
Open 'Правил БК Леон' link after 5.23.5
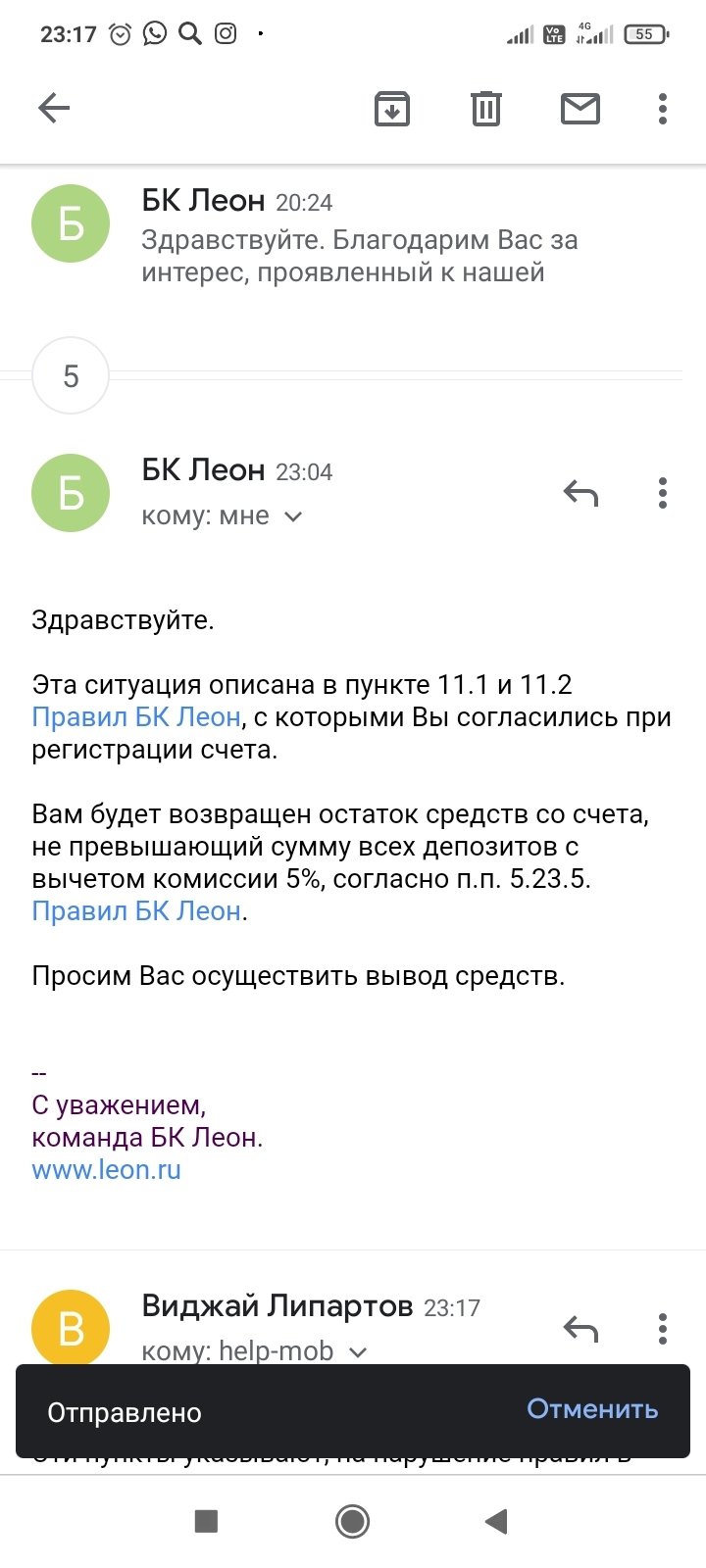(x=136, y=911)
